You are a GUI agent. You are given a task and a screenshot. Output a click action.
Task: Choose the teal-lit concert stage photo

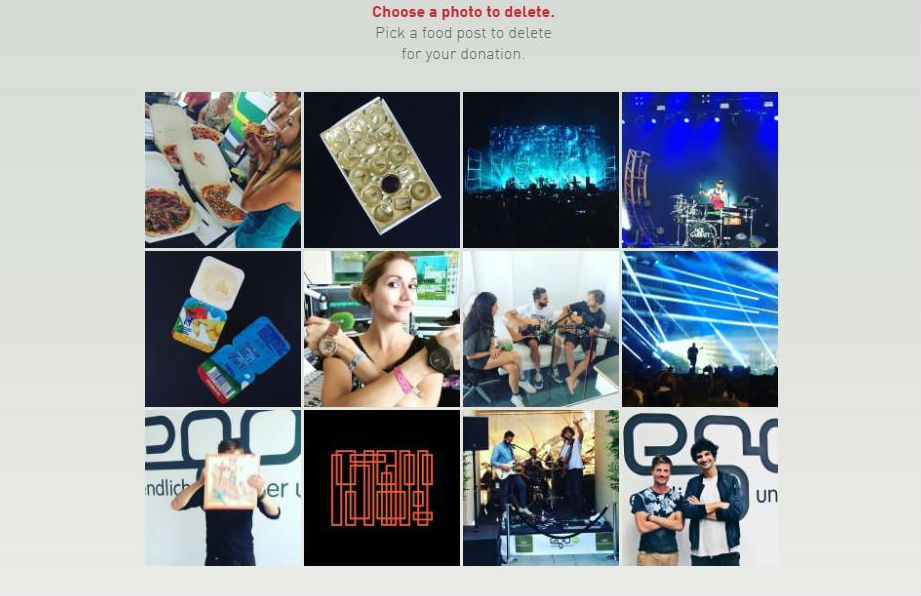coord(540,169)
